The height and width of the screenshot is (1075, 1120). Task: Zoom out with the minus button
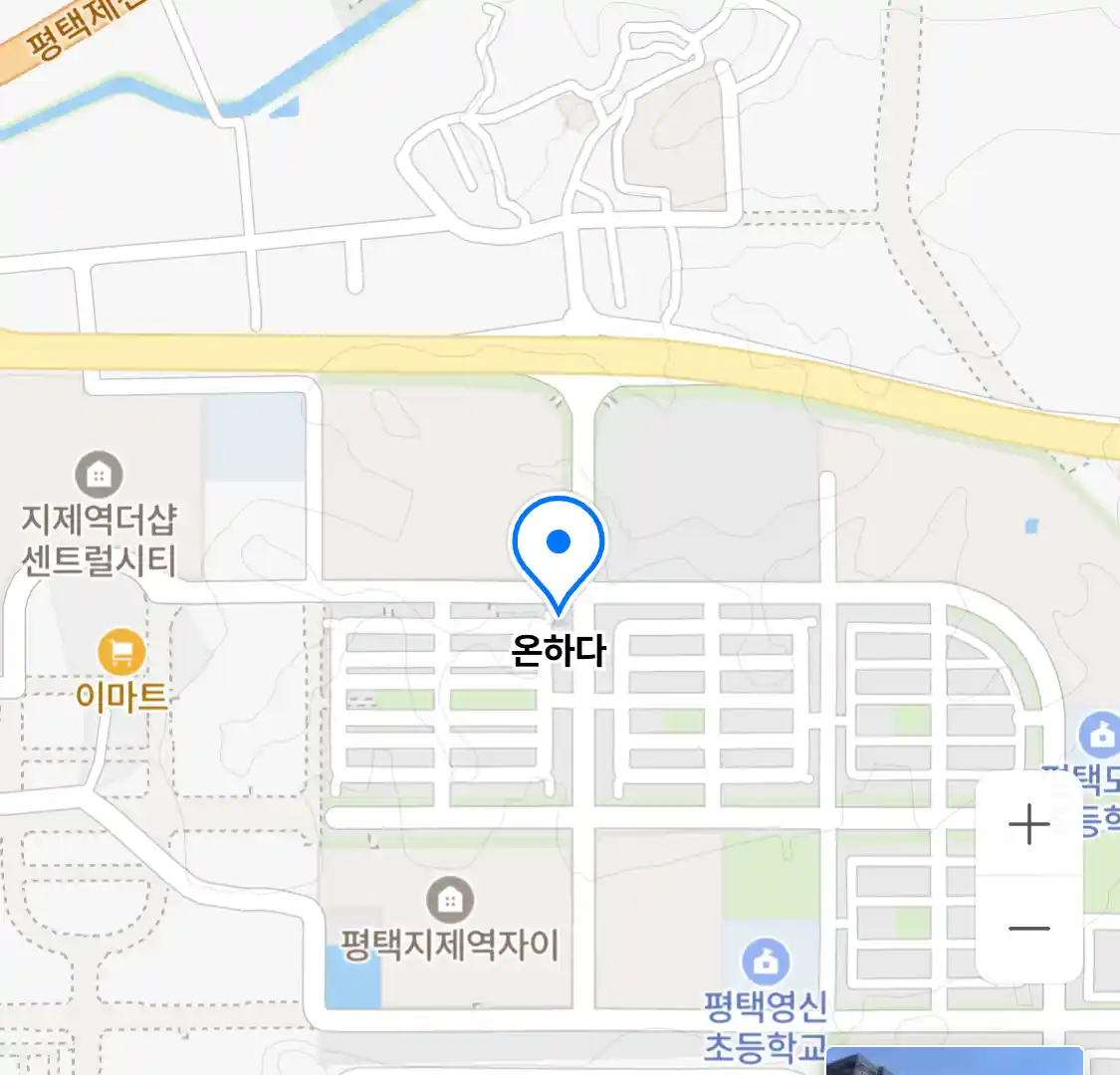[1029, 929]
